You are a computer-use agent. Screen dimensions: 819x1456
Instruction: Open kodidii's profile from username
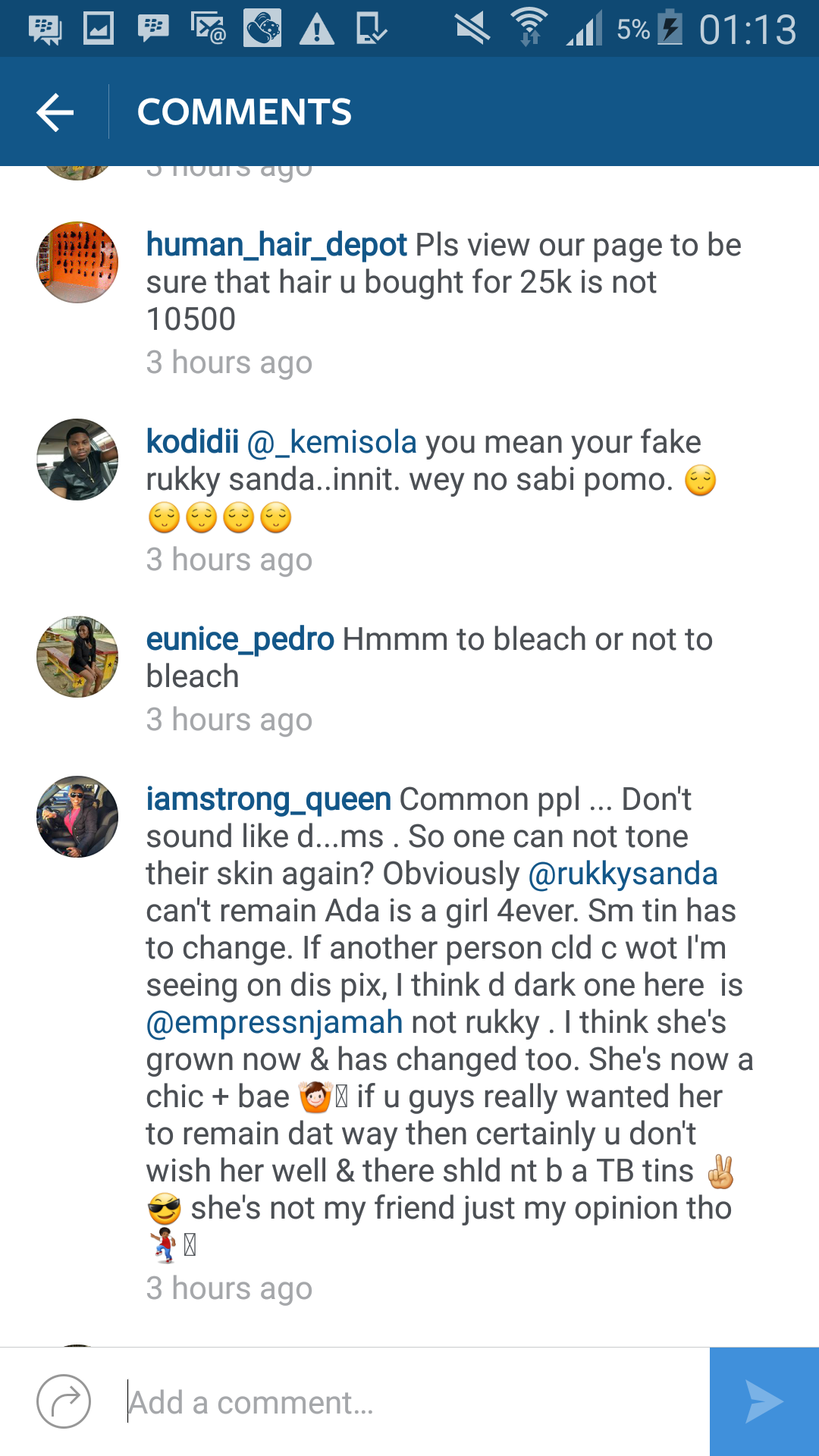(193, 441)
